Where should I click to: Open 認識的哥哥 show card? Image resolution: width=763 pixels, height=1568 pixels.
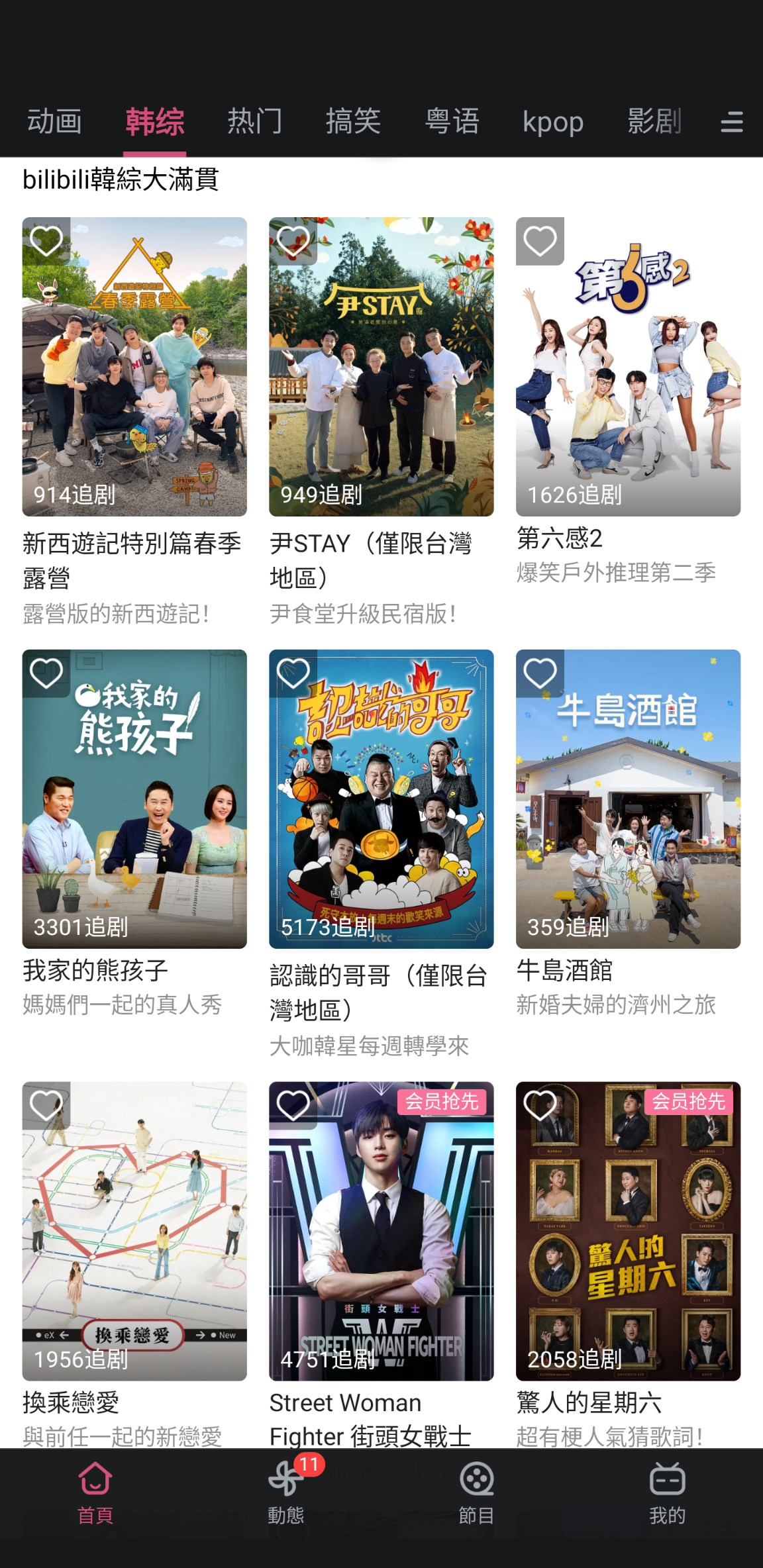[381, 799]
